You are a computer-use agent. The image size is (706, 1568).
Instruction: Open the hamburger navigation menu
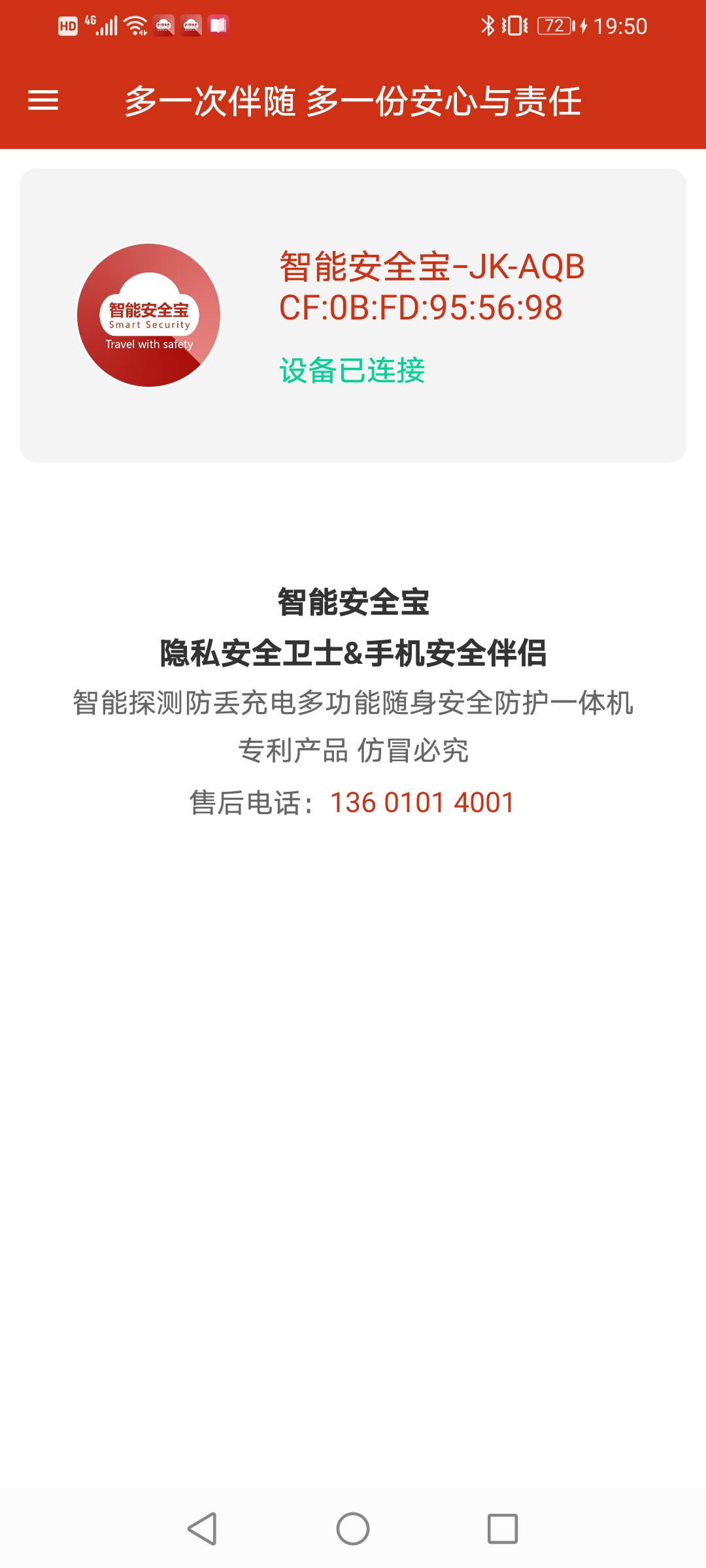click(43, 101)
